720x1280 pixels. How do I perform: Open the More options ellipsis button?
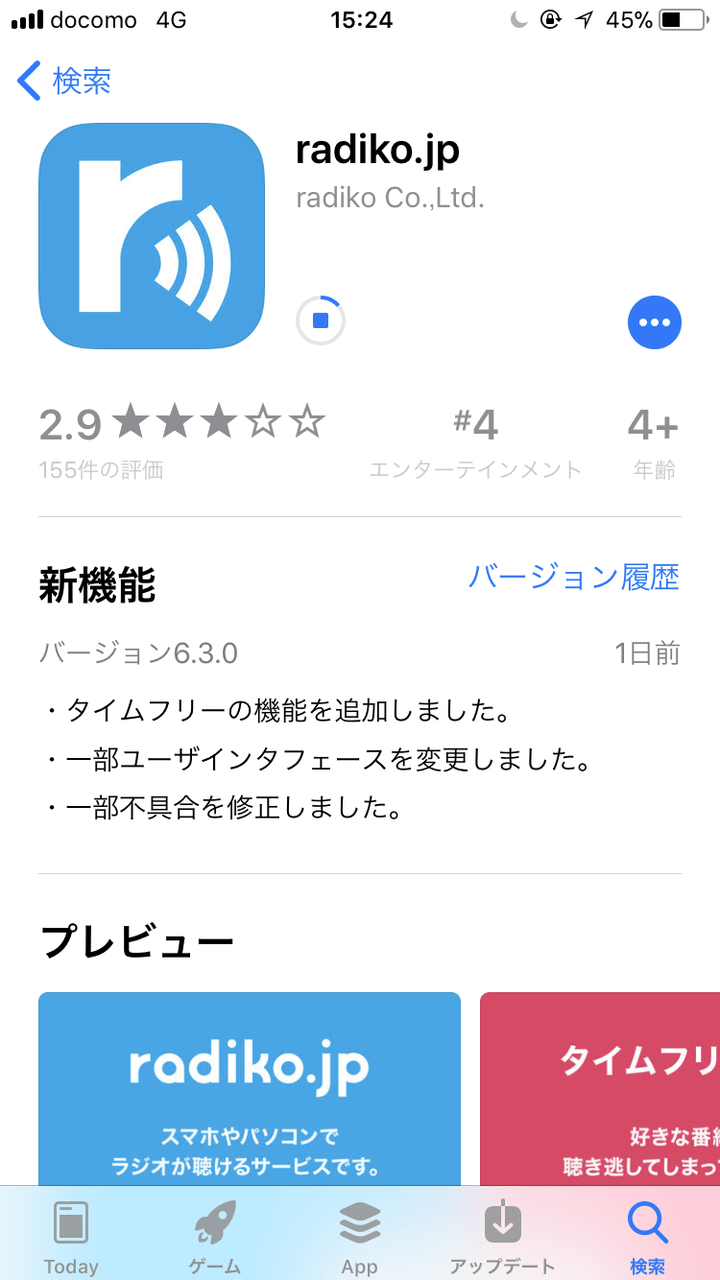(655, 322)
